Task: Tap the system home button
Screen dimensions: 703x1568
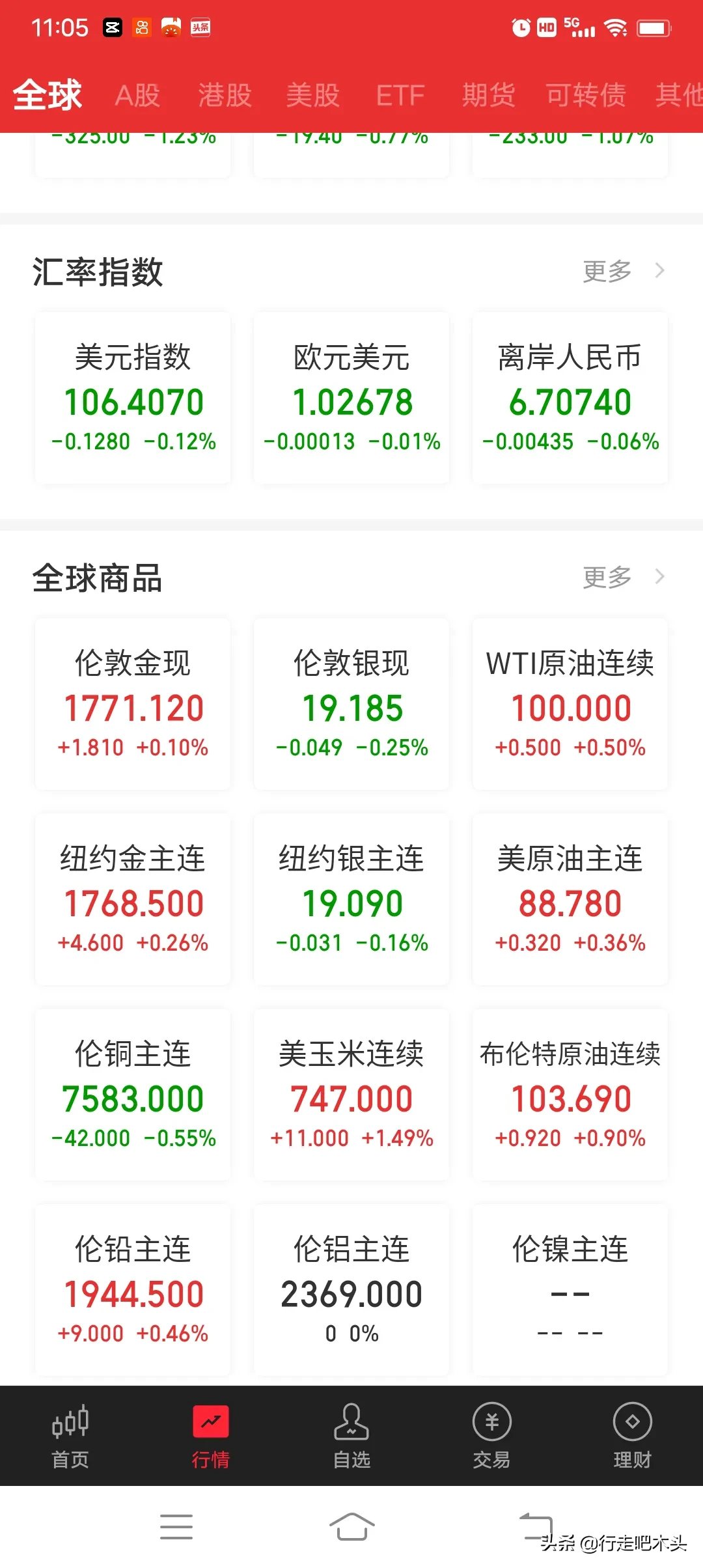Action: click(351, 1526)
